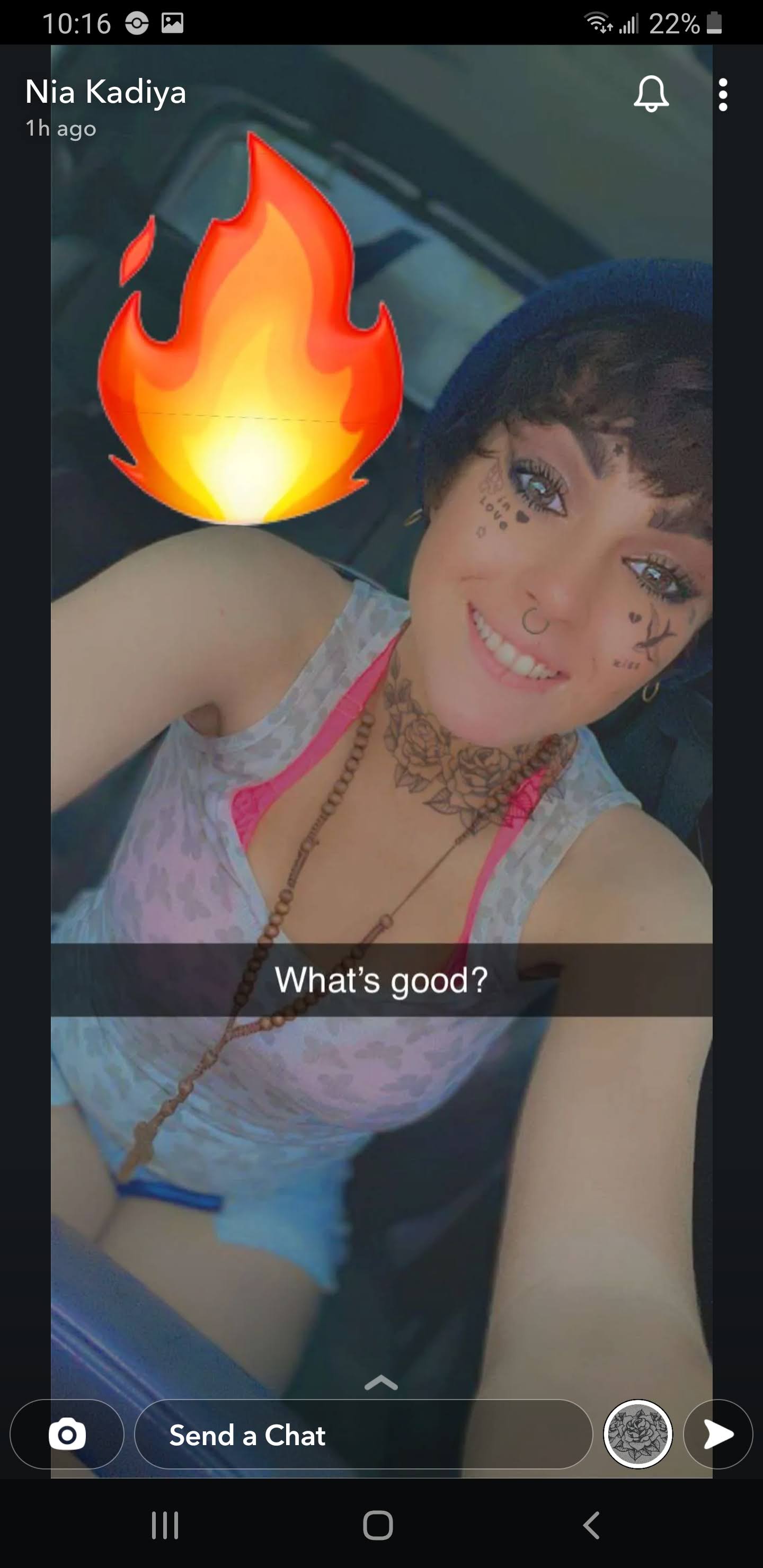Return to the home screen
The image size is (763, 1568).
pyautogui.click(x=378, y=1526)
